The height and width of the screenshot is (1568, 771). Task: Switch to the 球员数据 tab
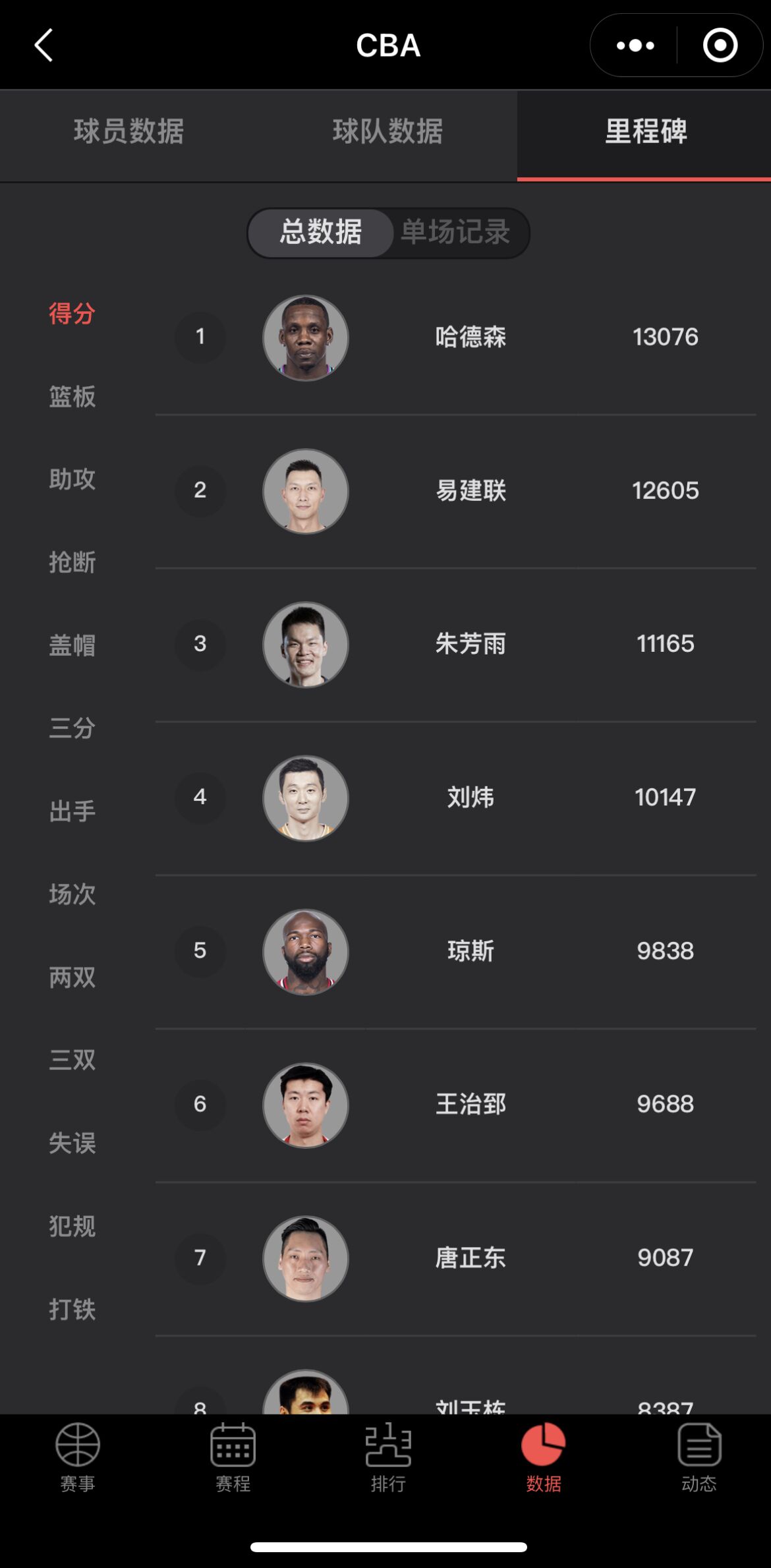click(128, 131)
